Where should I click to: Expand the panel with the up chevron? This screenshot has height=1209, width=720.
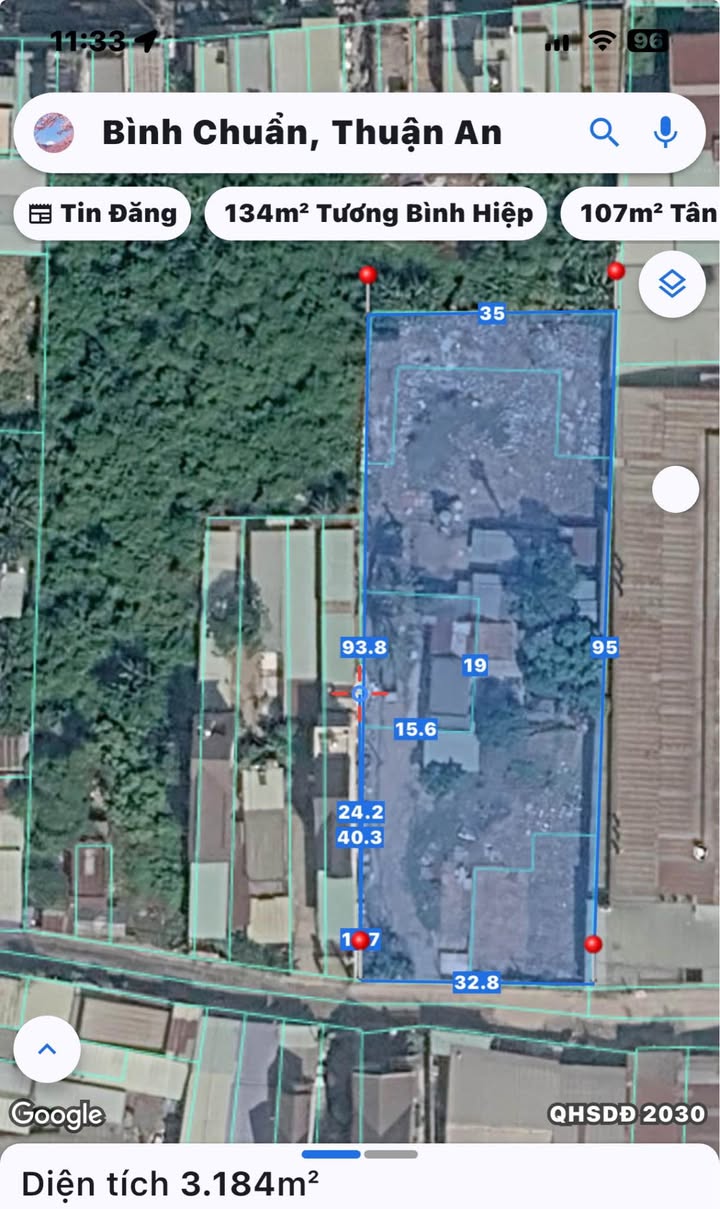tap(47, 1049)
